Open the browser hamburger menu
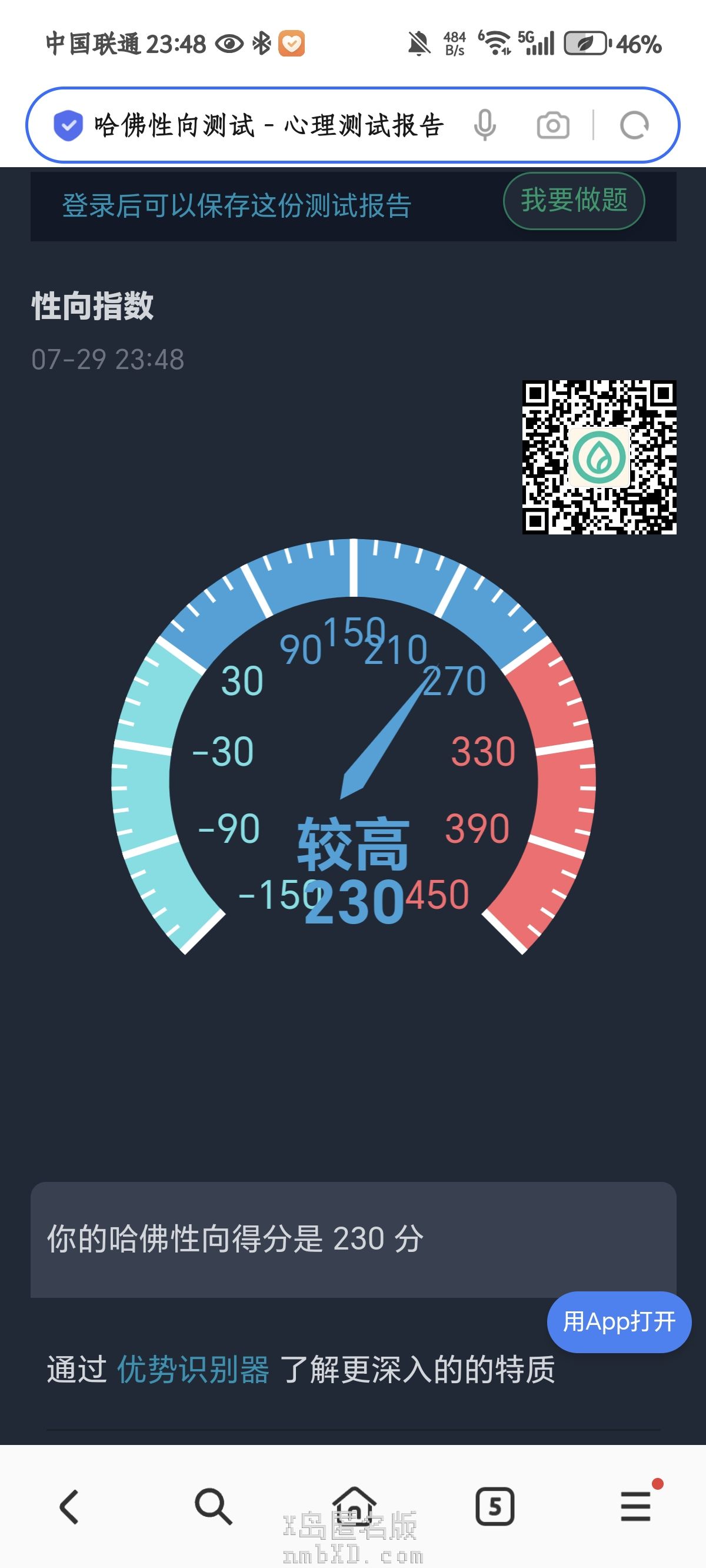The width and height of the screenshot is (706, 1568). (x=636, y=1507)
